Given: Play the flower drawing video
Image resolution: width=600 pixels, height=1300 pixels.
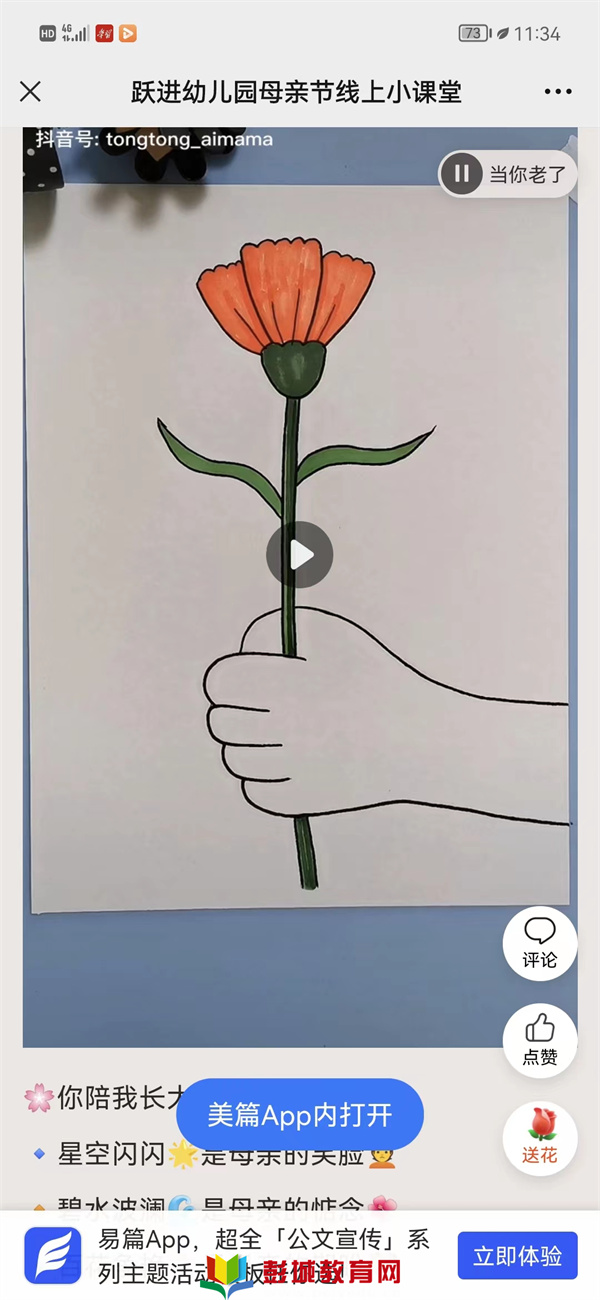Looking at the screenshot, I should pyautogui.click(x=300, y=555).
